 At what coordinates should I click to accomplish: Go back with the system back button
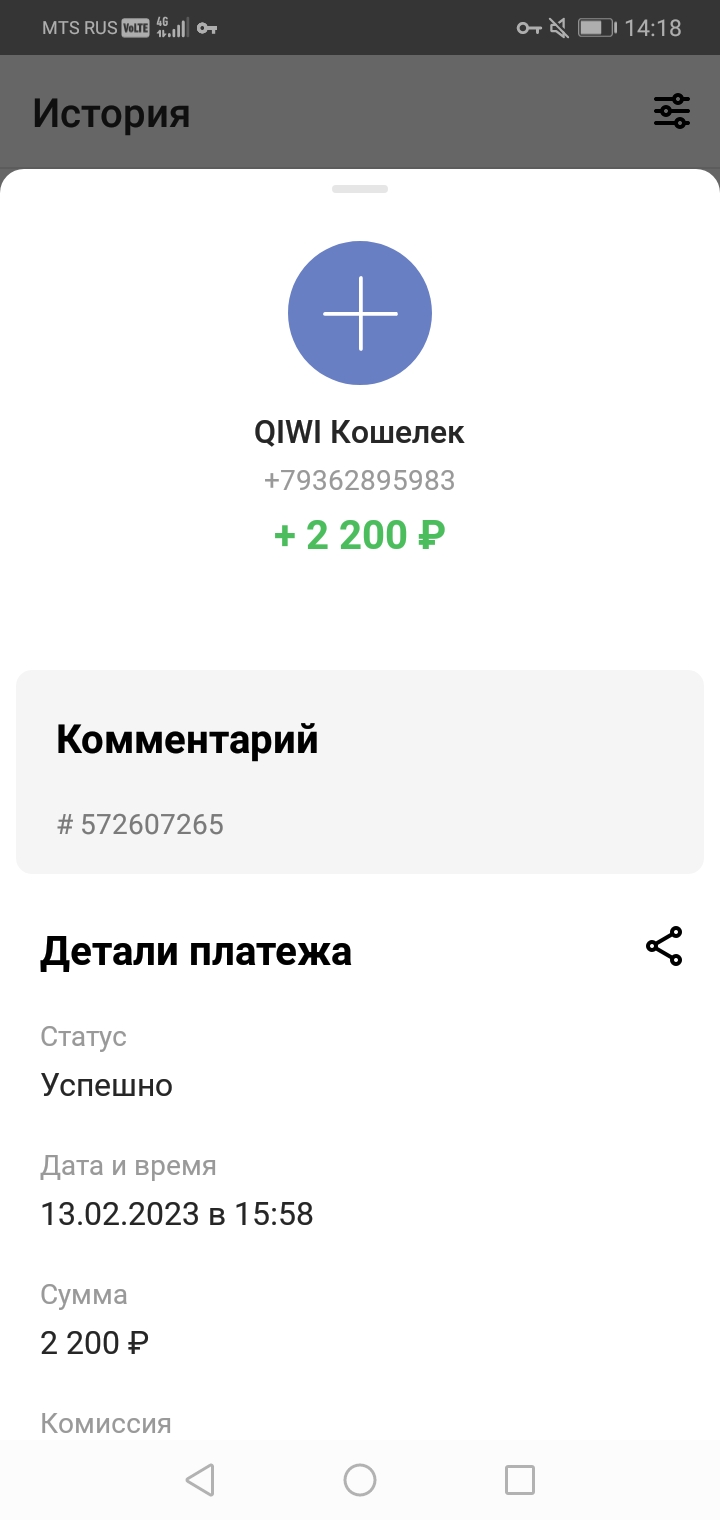(200, 1480)
